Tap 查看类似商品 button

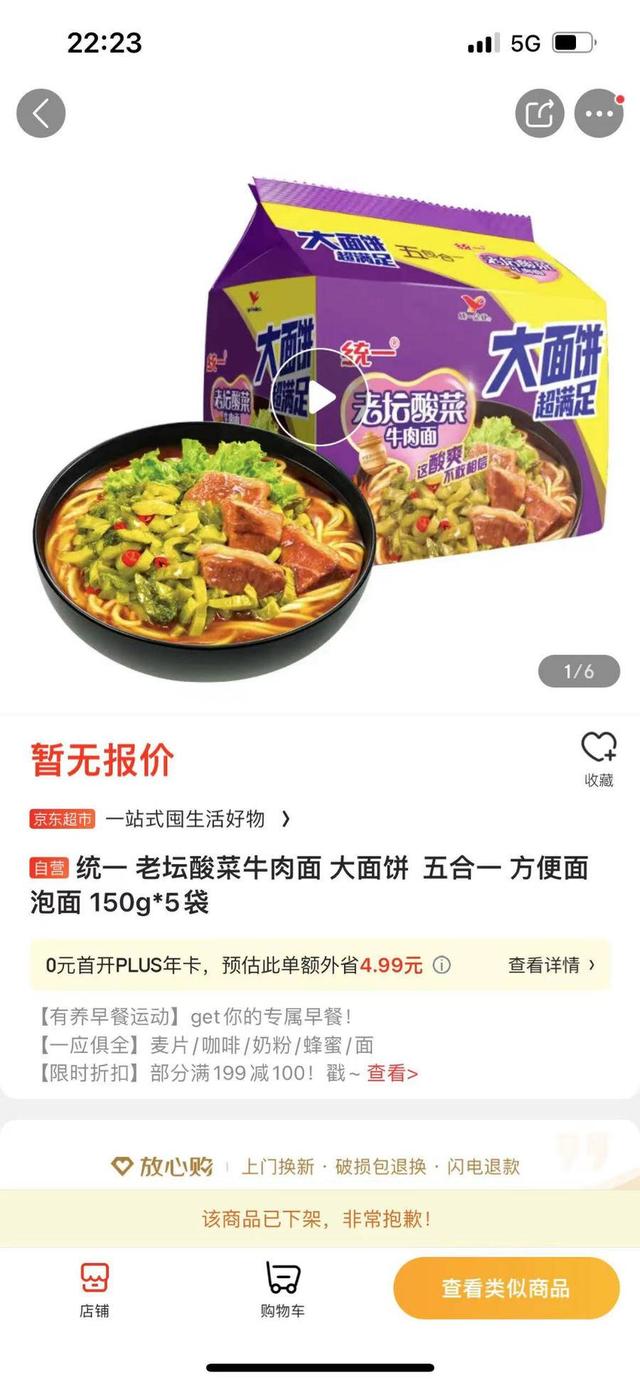click(x=506, y=1288)
